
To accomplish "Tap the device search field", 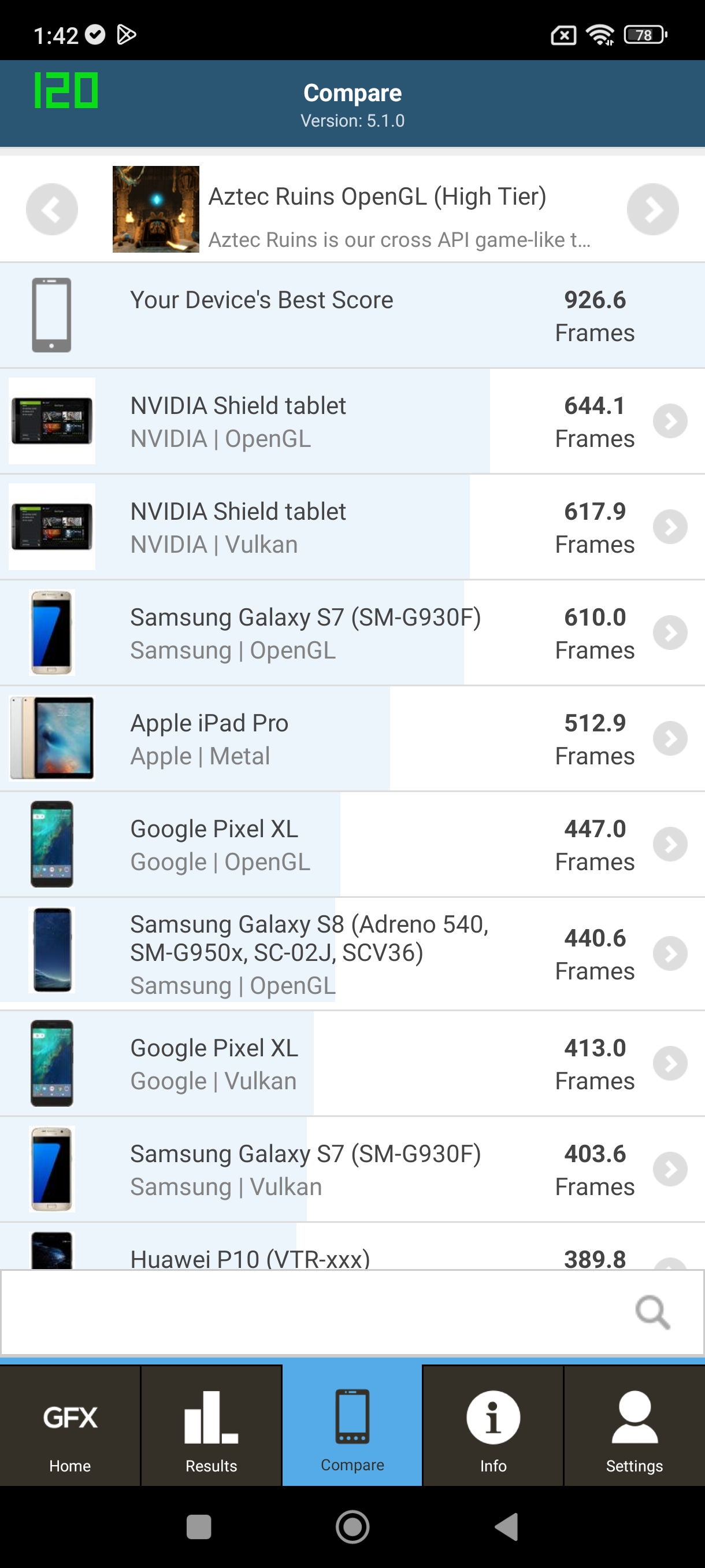I will point(316,1312).
